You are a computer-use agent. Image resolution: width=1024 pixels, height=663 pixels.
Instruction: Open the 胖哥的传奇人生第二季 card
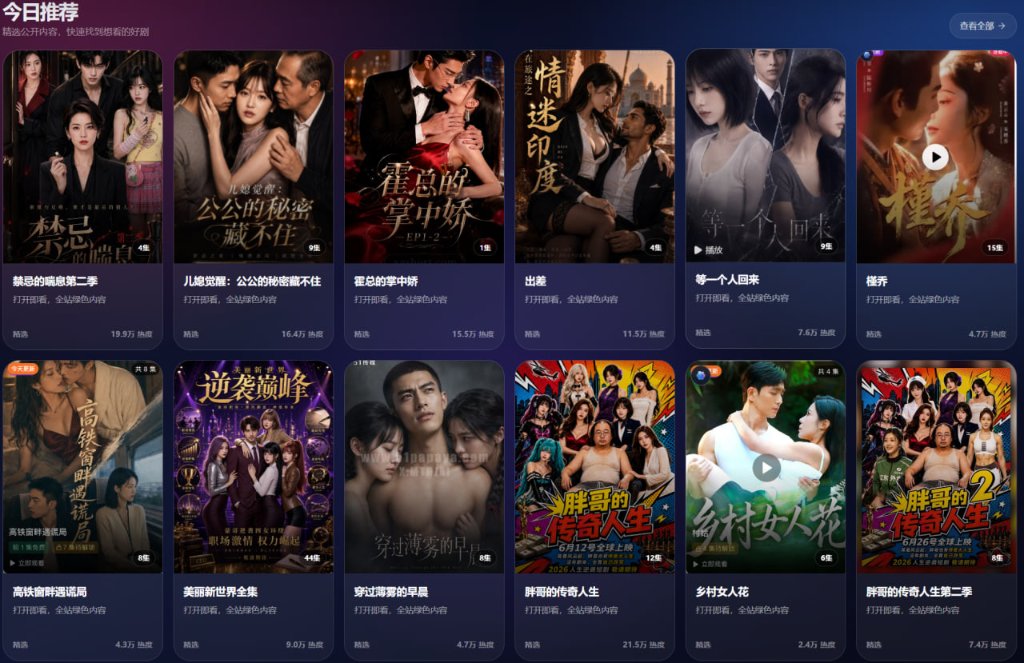click(x=936, y=510)
